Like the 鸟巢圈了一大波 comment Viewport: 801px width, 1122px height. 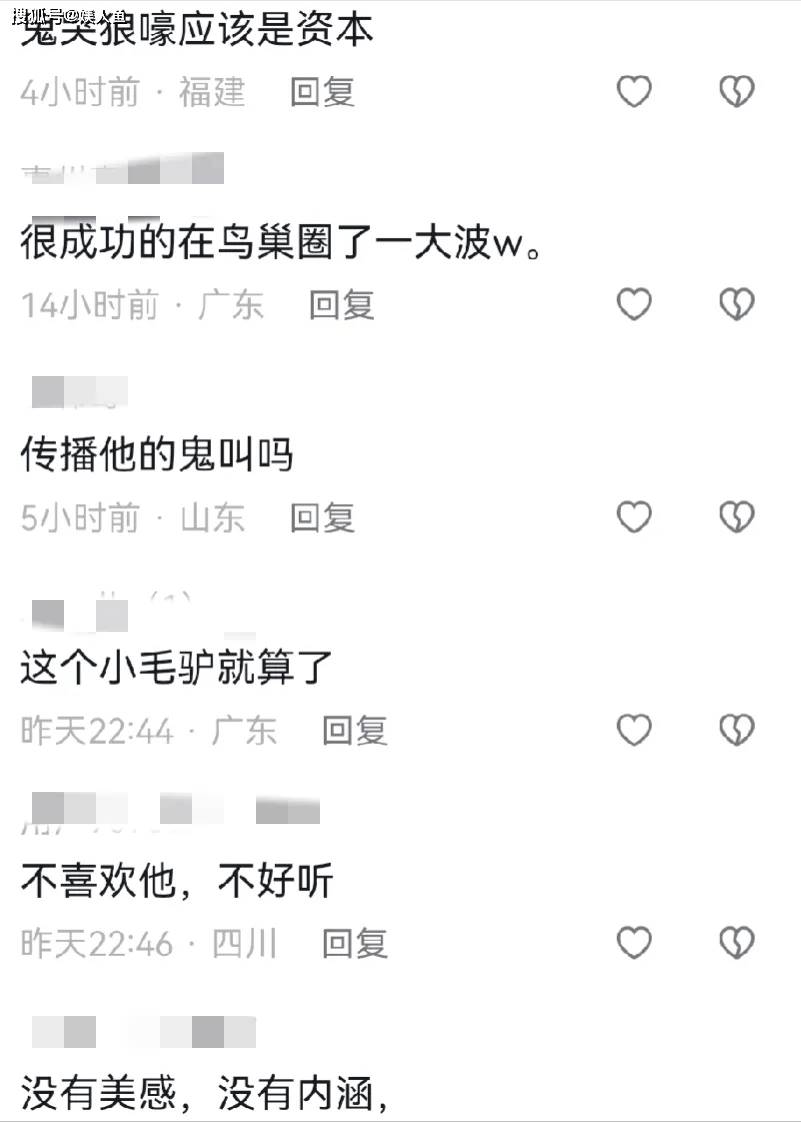(633, 304)
